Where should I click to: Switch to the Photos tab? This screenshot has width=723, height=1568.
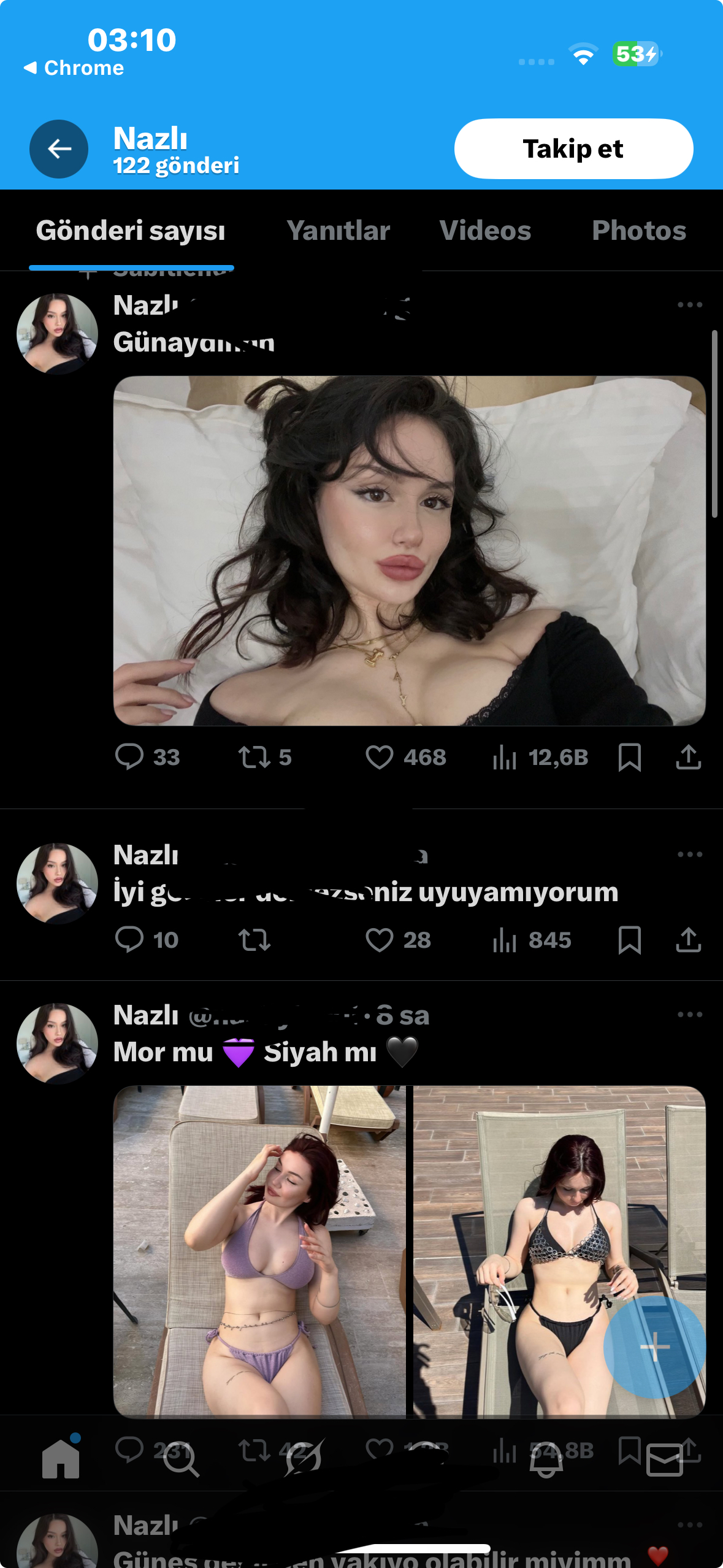click(639, 231)
